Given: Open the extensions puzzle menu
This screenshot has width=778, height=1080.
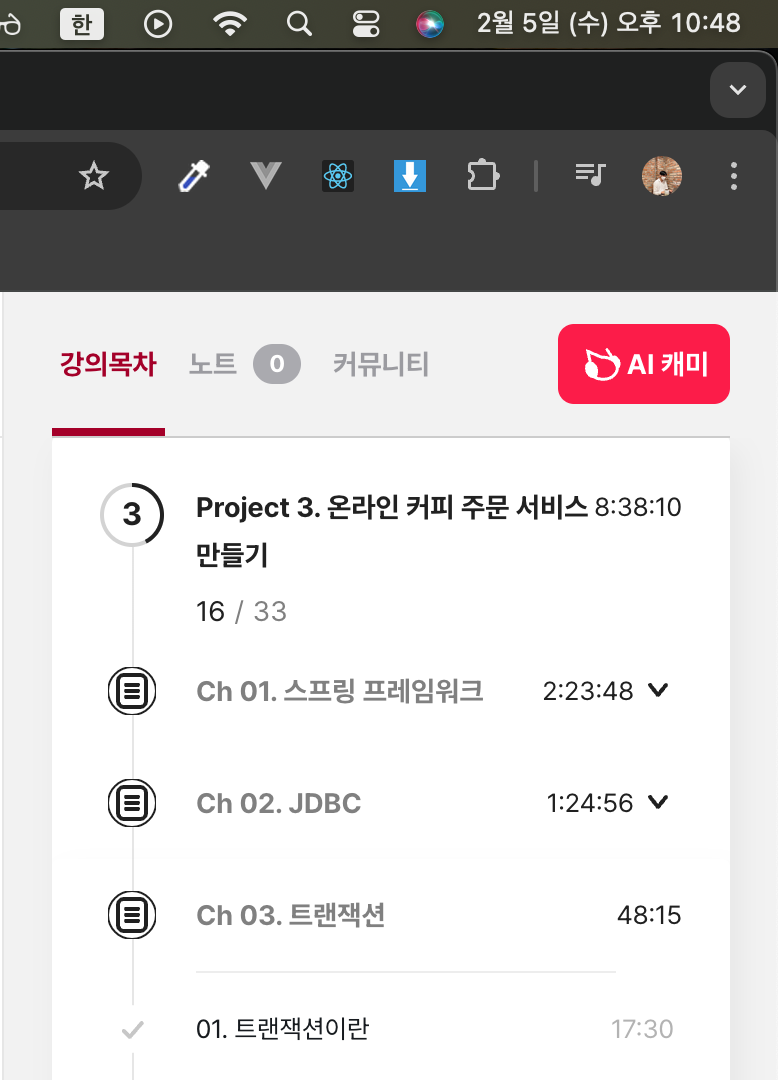Looking at the screenshot, I should click(x=483, y=176).
